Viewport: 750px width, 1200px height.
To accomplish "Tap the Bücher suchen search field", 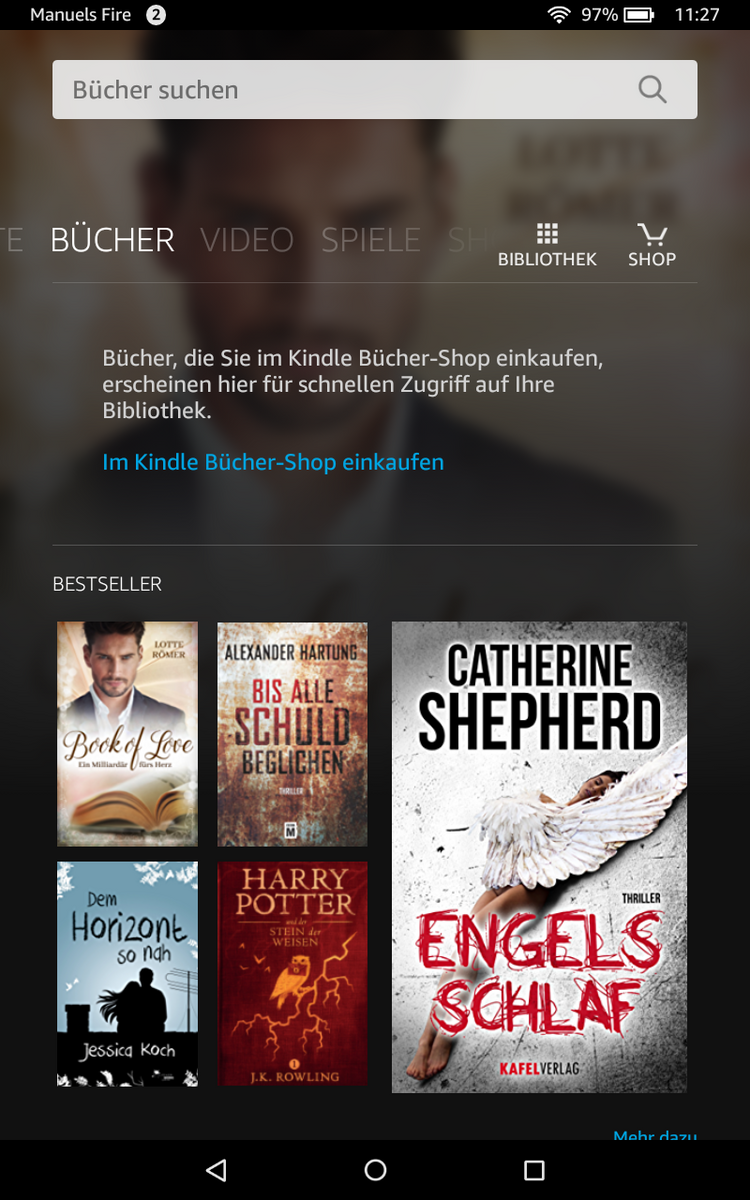I will coord(340,90).
